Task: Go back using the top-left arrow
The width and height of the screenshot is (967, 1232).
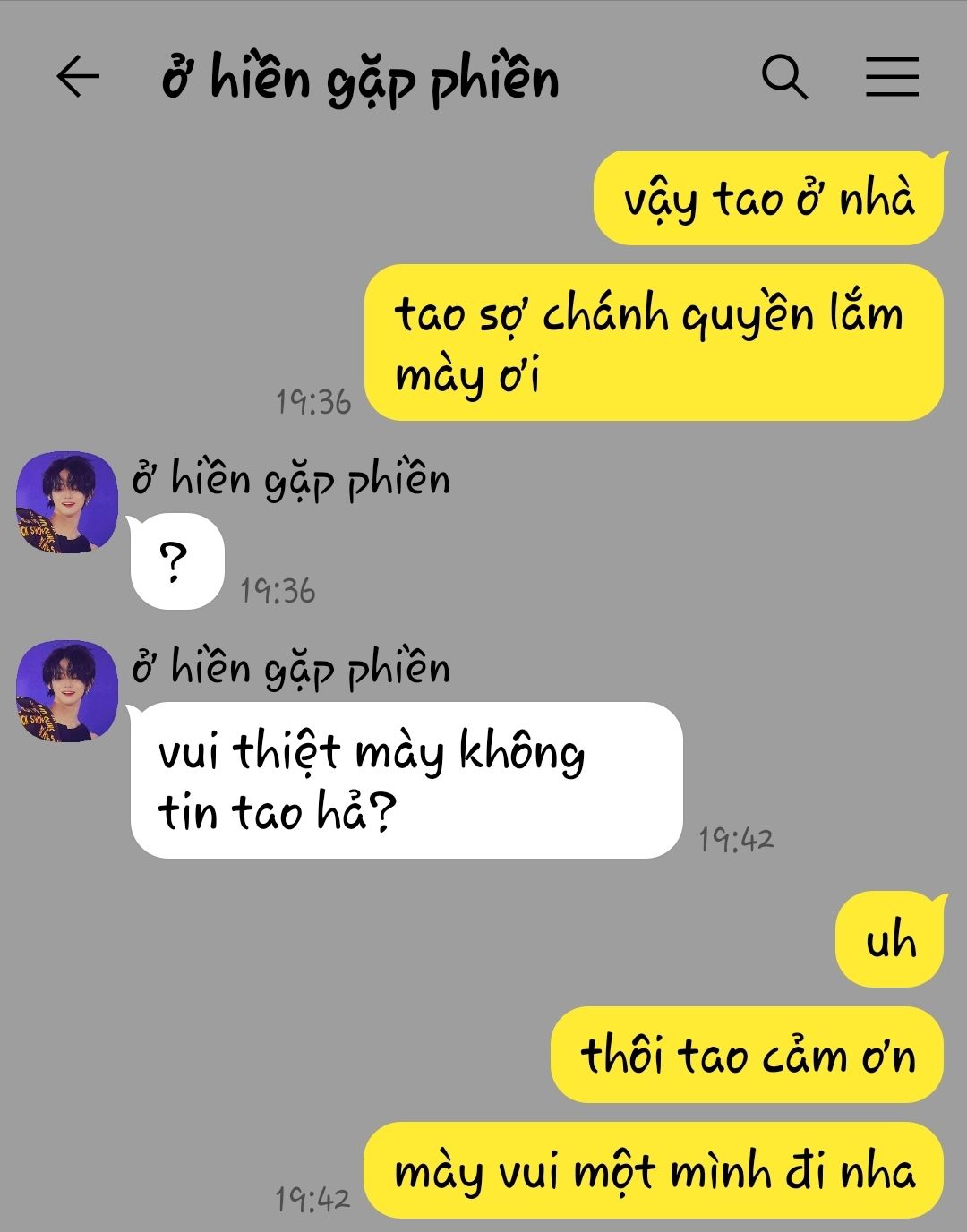Action: (x=78, y=77)
